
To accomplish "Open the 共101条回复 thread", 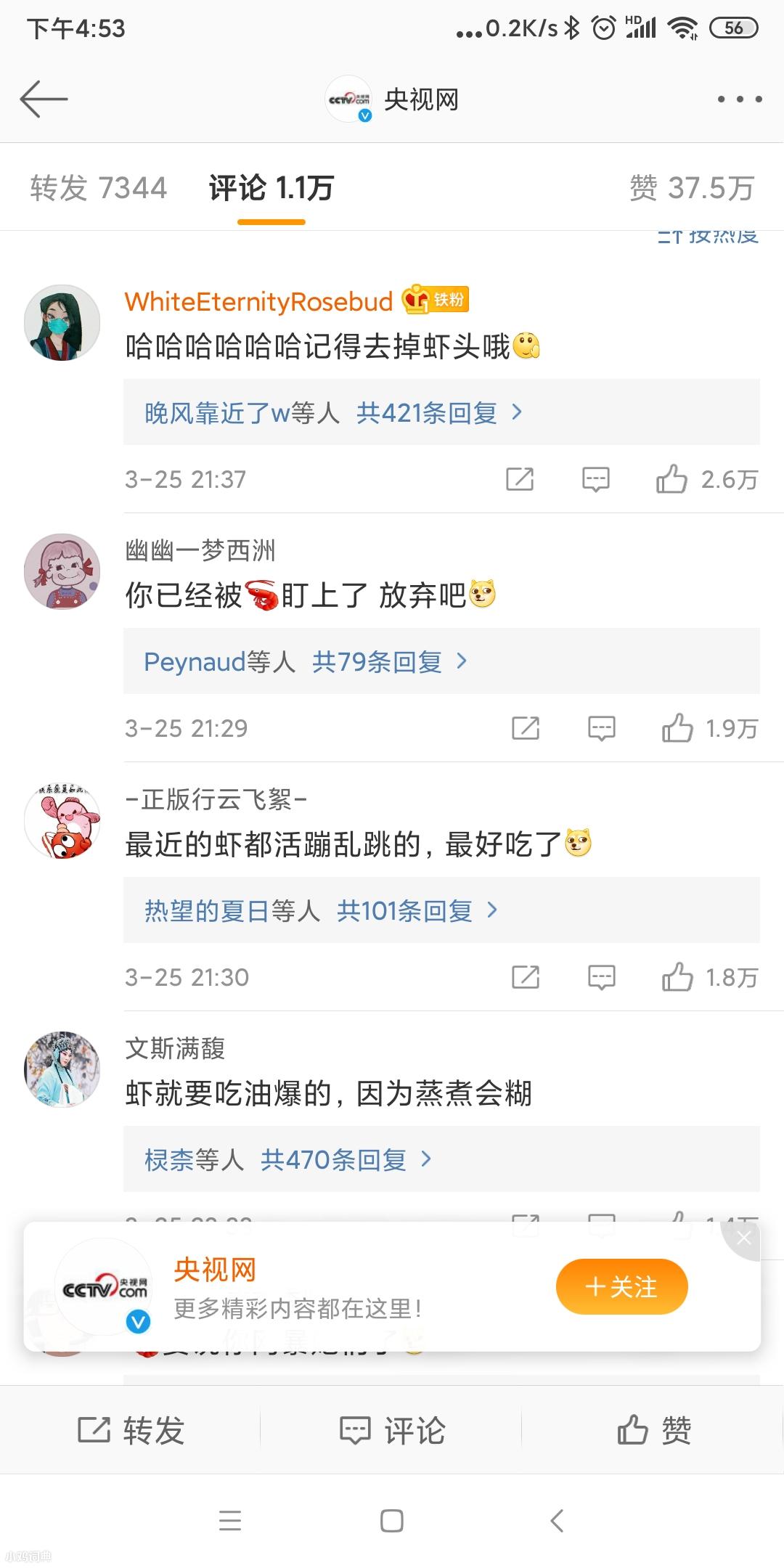I will 404,910.
